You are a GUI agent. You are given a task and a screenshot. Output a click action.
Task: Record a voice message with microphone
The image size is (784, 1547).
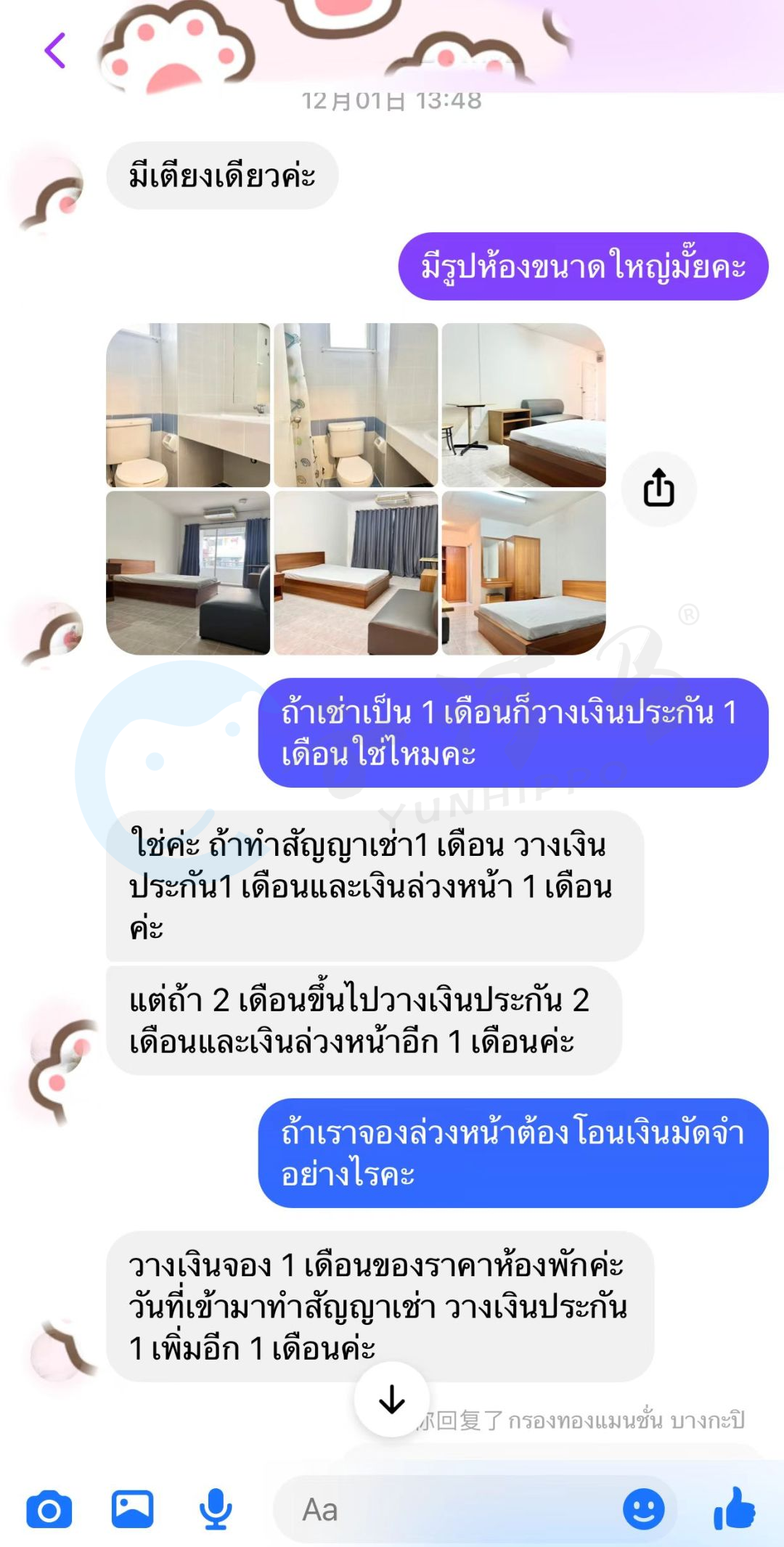pyautogui.click(x=216, y=1509)
